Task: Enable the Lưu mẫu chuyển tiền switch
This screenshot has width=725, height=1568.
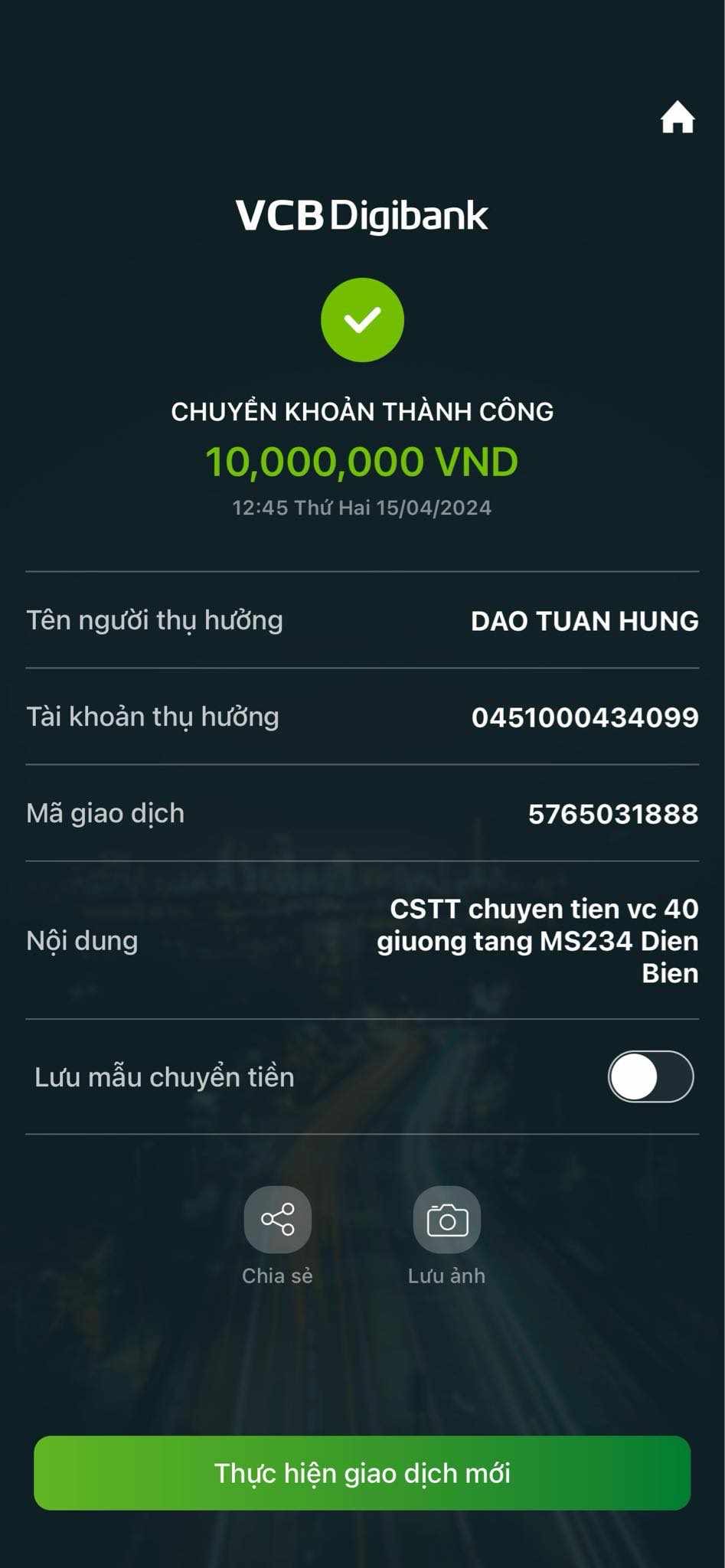Action: [650, 1076]
